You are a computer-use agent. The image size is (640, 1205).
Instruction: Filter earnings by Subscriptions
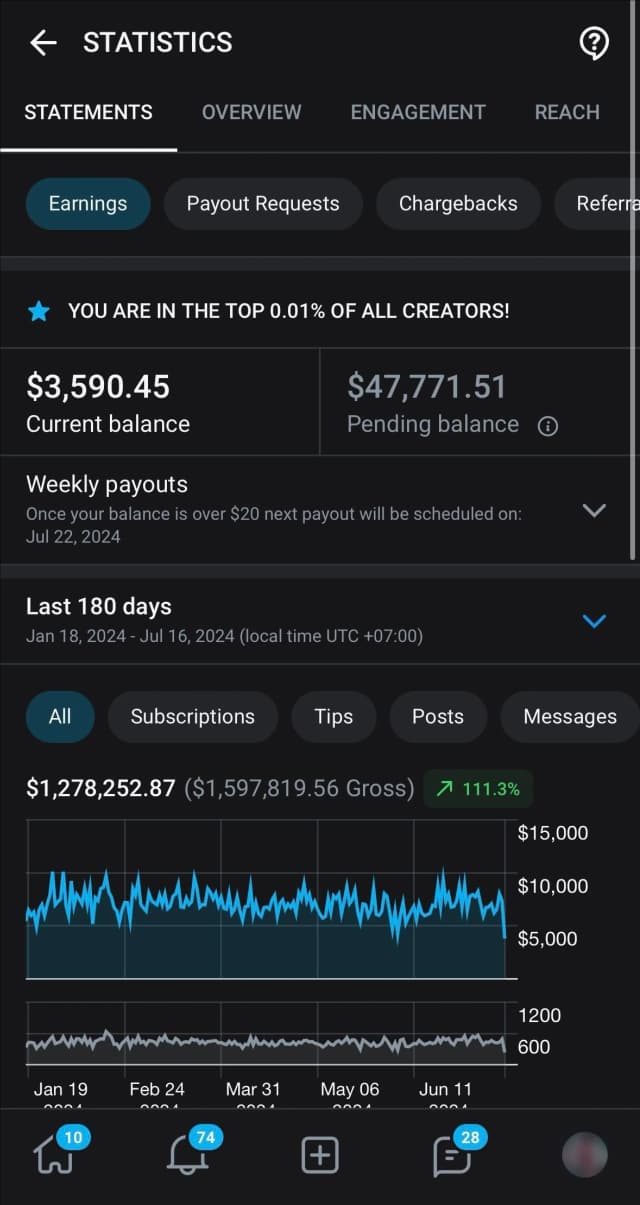193,717
